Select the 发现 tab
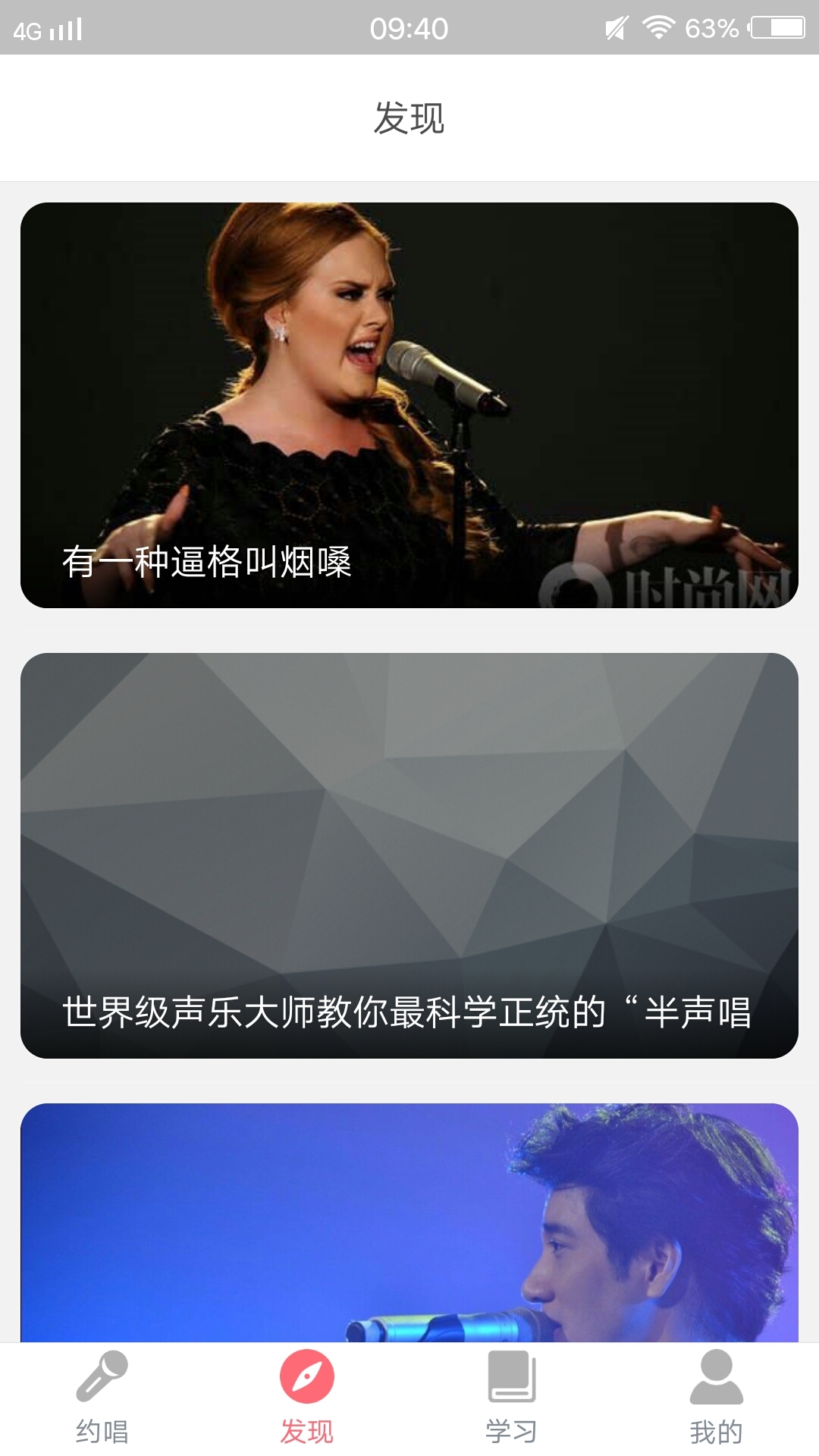 pos(307,1398)
